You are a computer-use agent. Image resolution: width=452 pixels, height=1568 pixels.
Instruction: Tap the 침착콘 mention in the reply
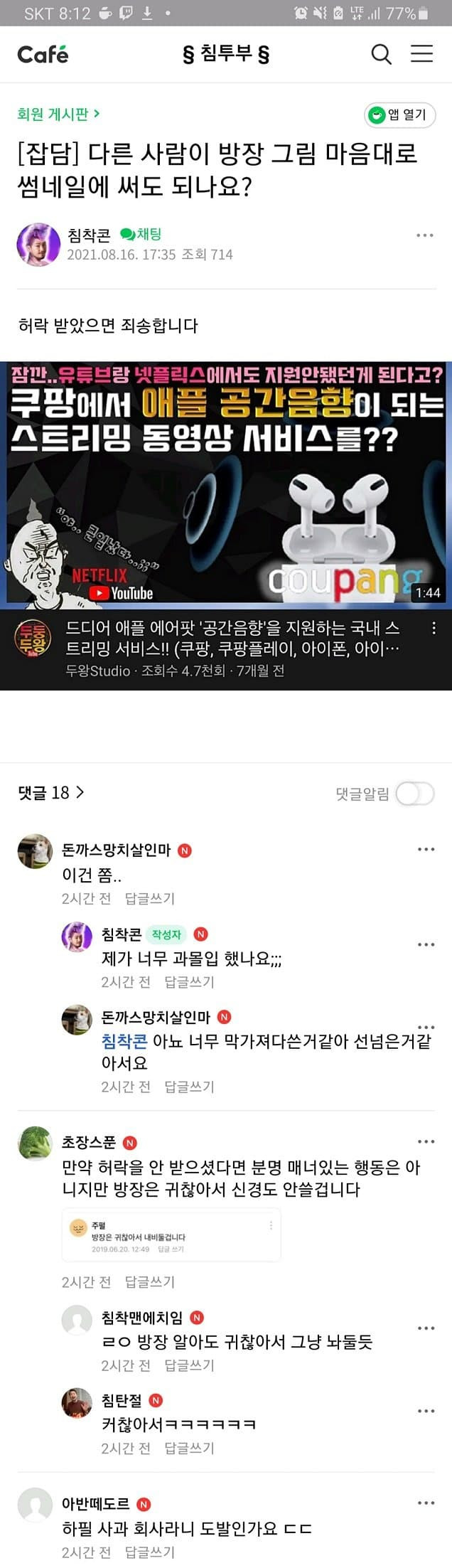tap(124, 1042)
